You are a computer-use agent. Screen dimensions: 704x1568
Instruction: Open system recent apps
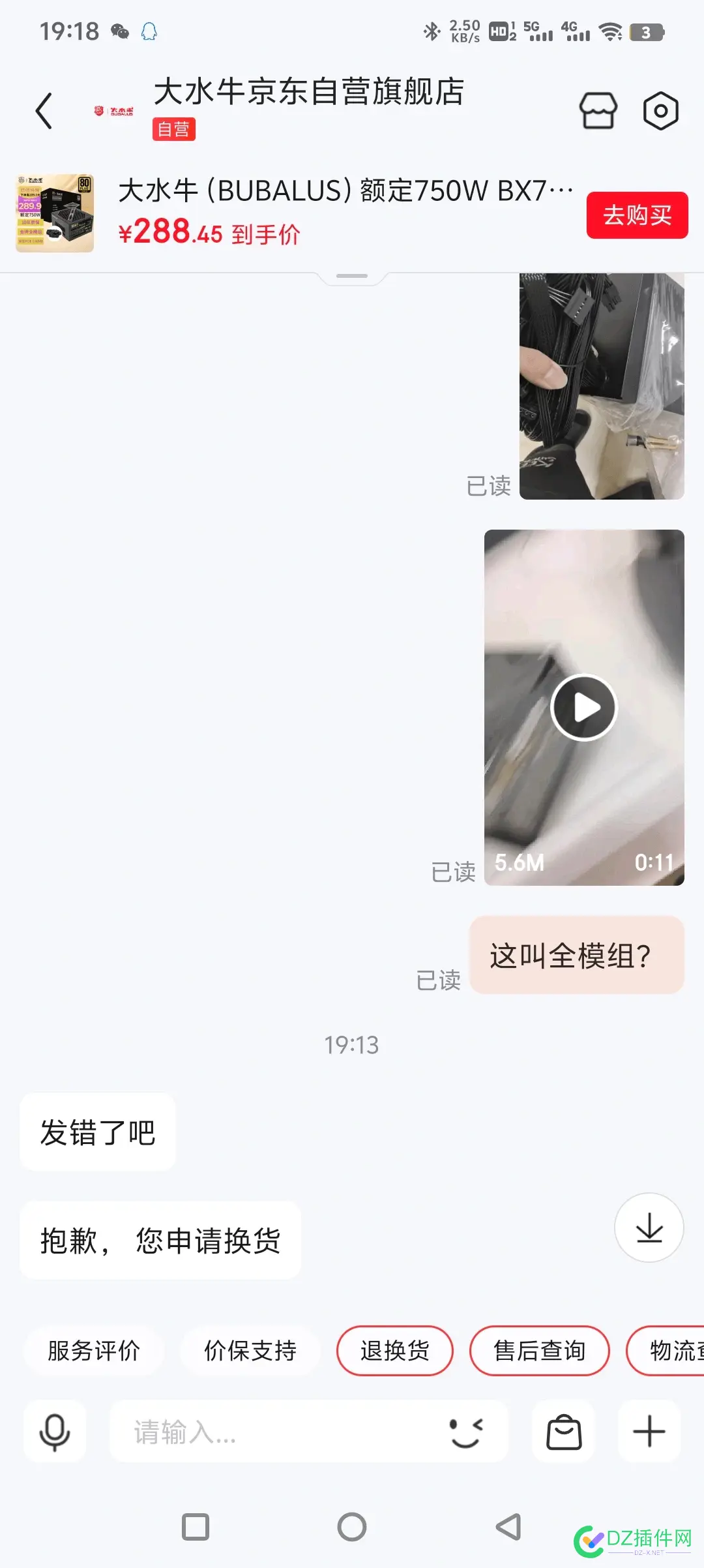click(196, 1527)
